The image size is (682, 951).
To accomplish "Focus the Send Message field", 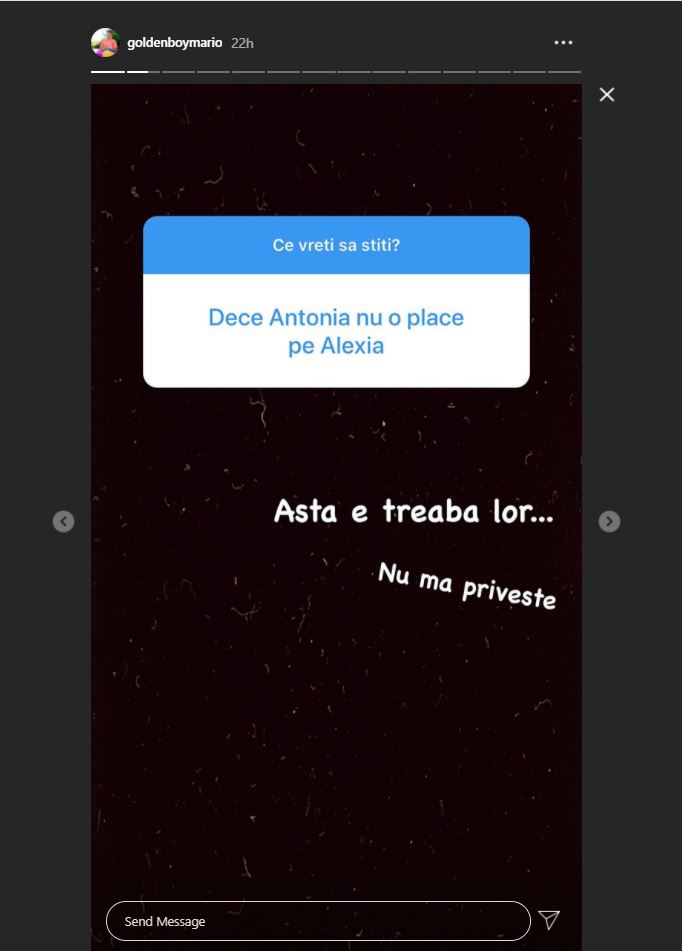I will coord(317,921).
